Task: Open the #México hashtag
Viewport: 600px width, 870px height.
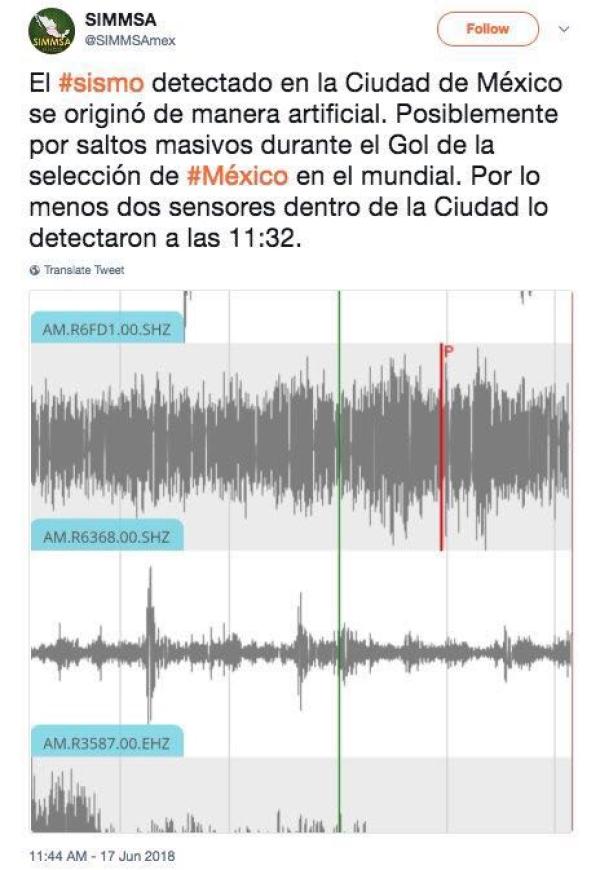Action: click(238, 177)
